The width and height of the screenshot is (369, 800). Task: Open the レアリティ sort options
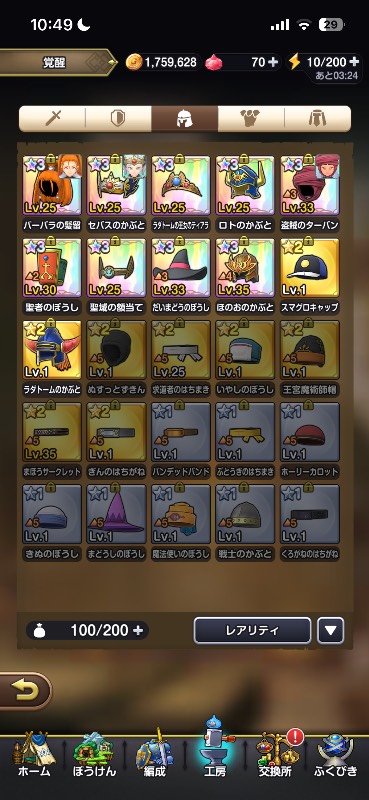252,631
